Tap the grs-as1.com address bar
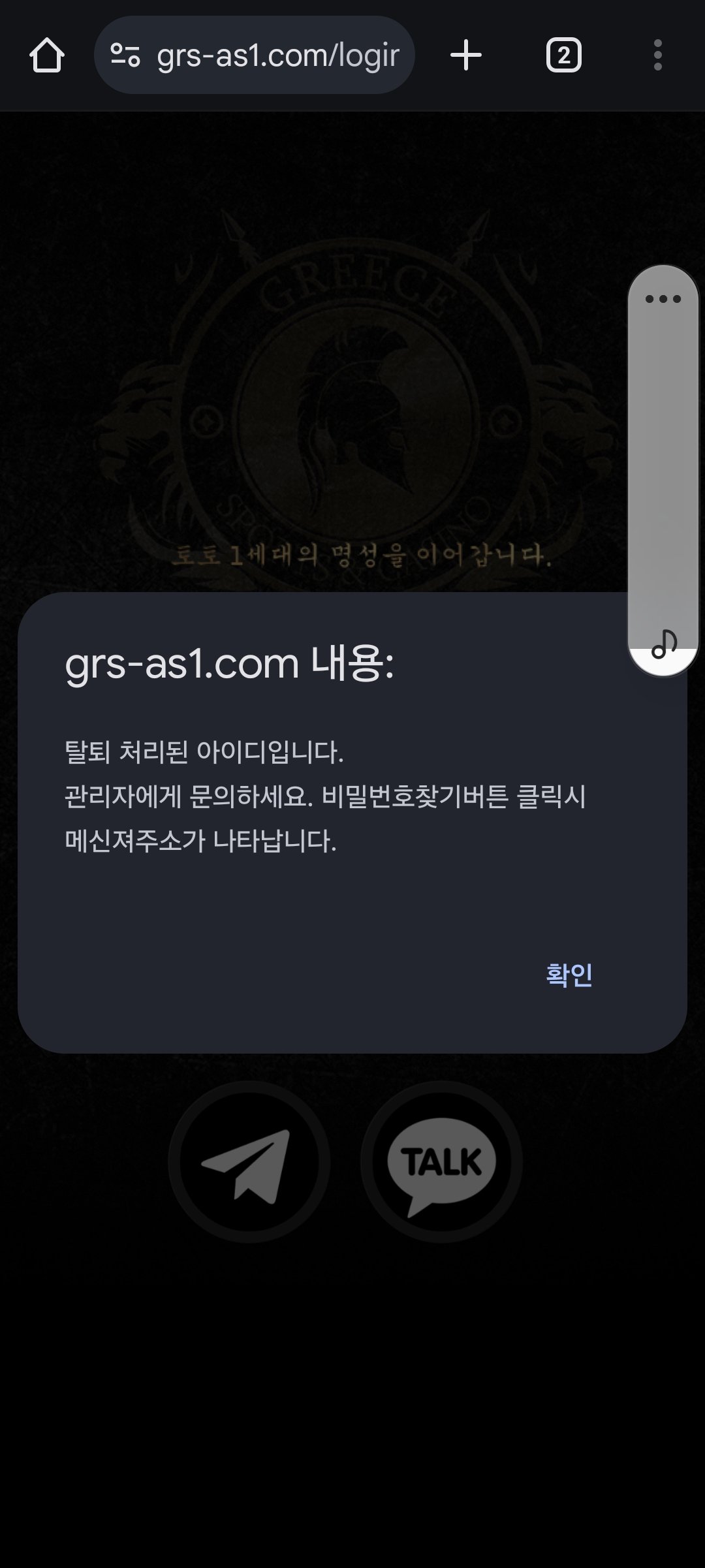Viewport: 705px width, 1568px height. [277, 55]
